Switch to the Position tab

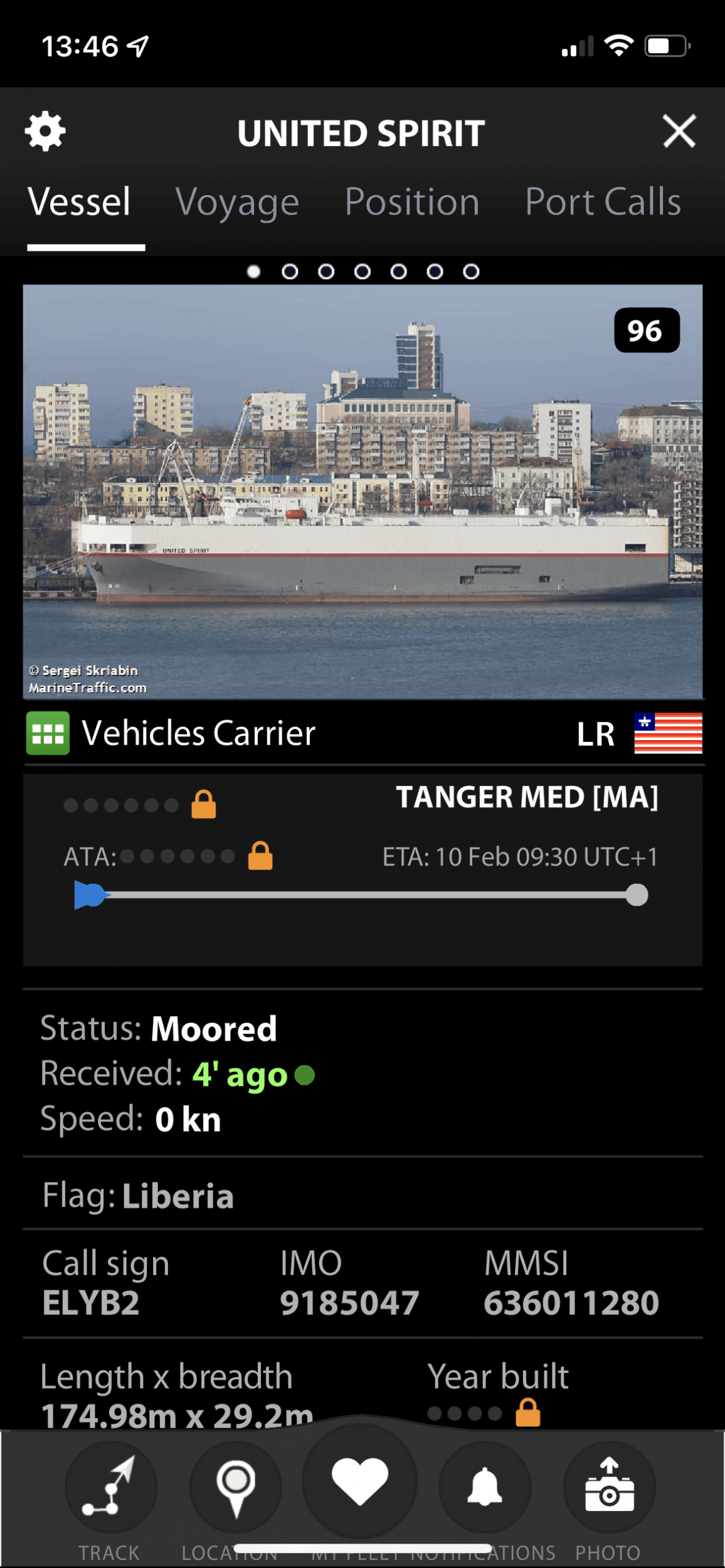pyautogui.click(x=412, y=202)
